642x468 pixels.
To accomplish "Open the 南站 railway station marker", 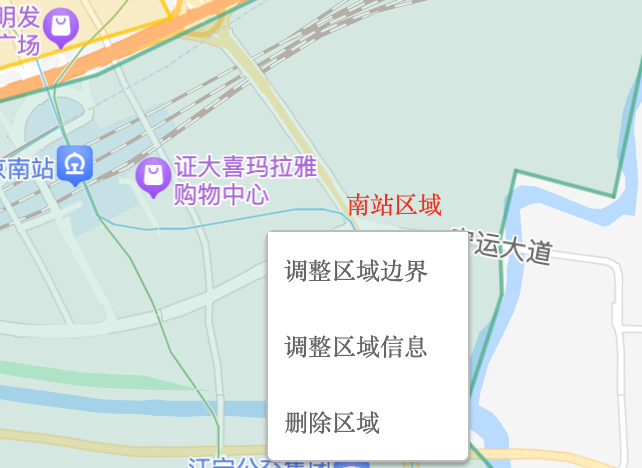I will [75, 165].
